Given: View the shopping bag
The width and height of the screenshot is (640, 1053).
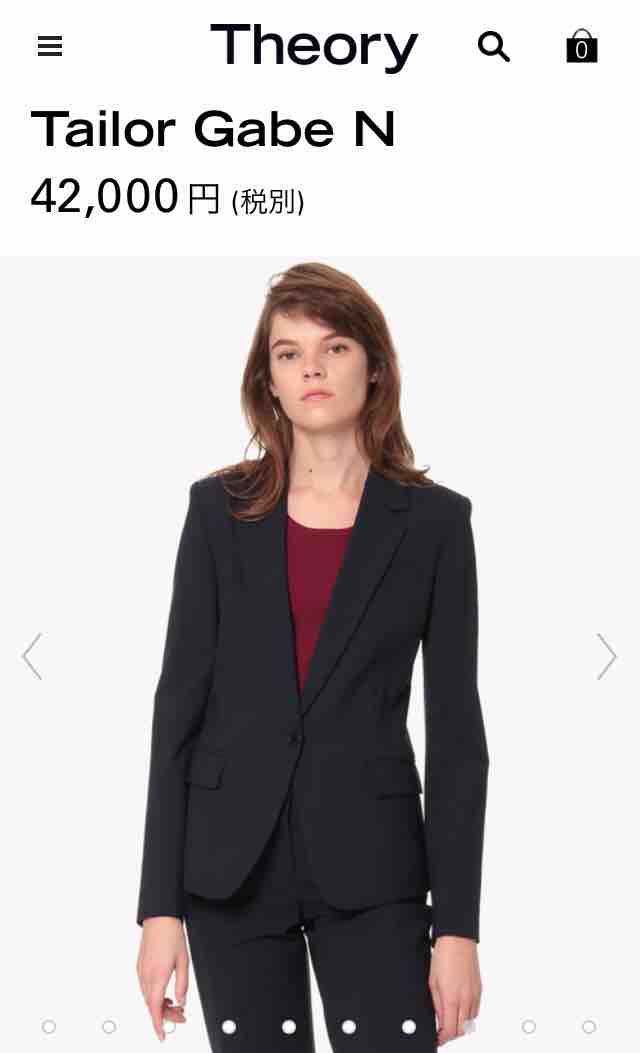Looking at the screenshot, I should (x=581, y=46).
